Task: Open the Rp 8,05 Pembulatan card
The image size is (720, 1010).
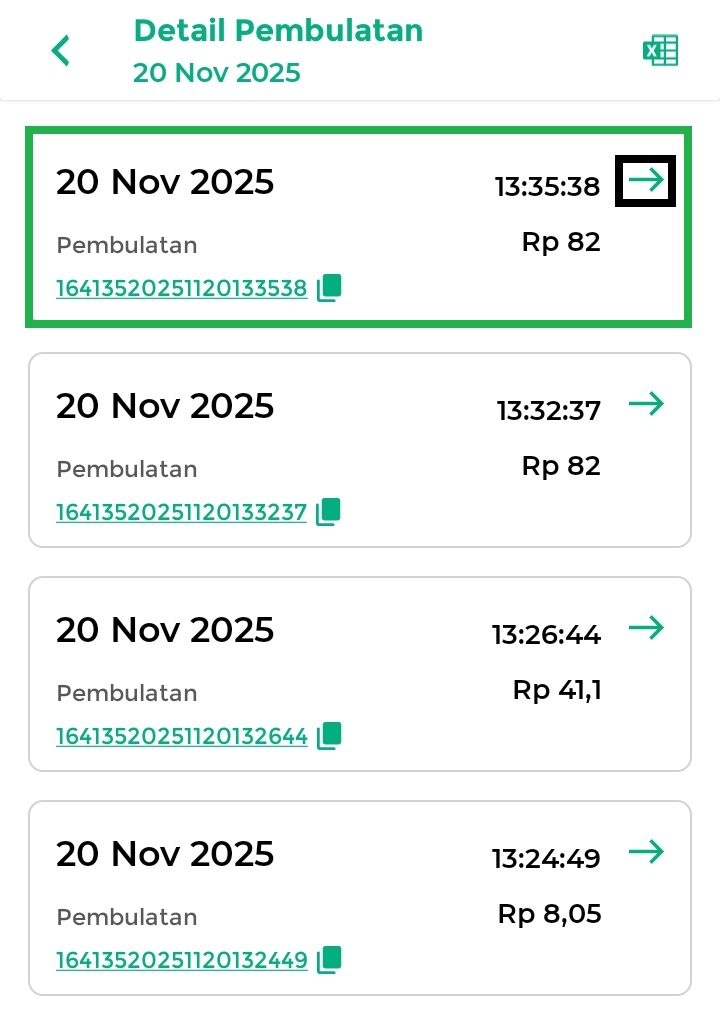Action: [360, 898]
